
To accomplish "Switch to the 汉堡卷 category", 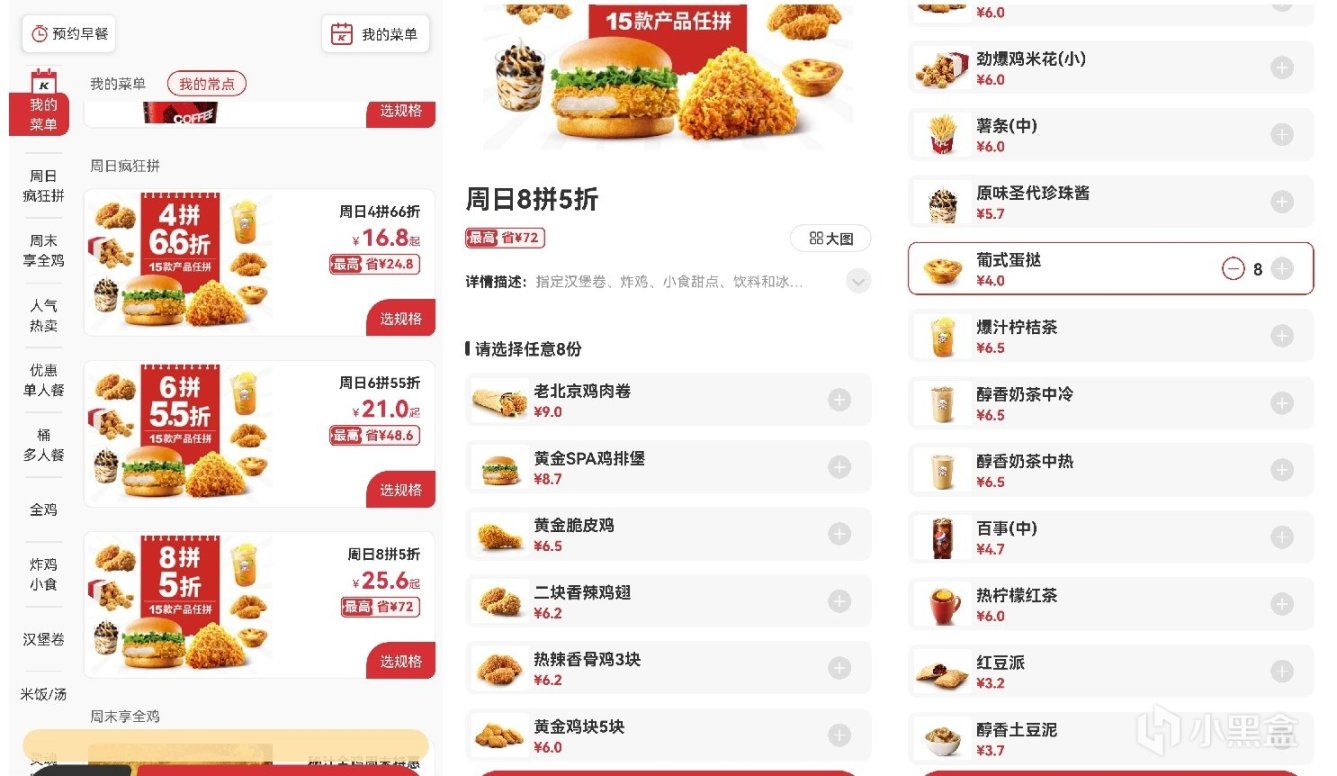I will (x=43, y=639).
